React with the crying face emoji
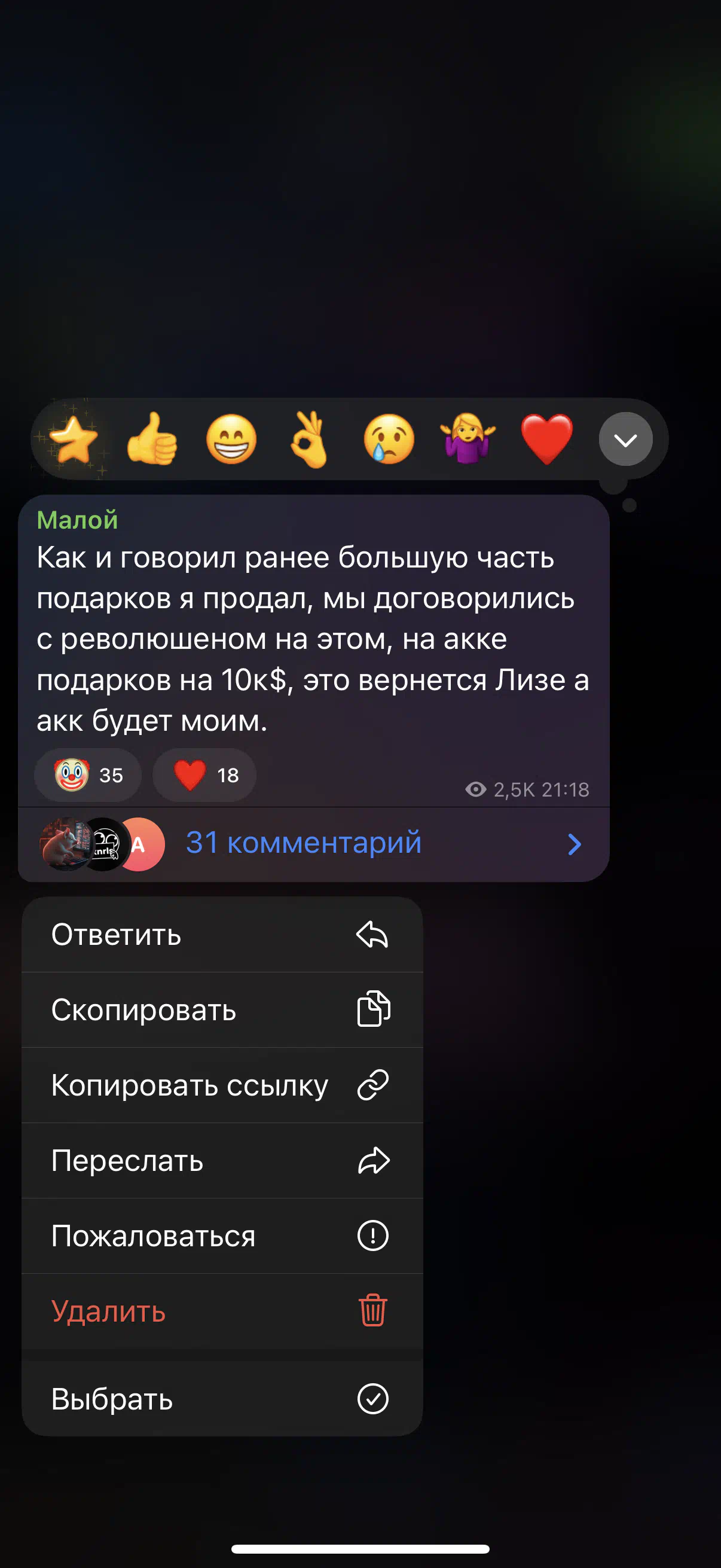Viewport: 721px width, 1568px height. 389,439
